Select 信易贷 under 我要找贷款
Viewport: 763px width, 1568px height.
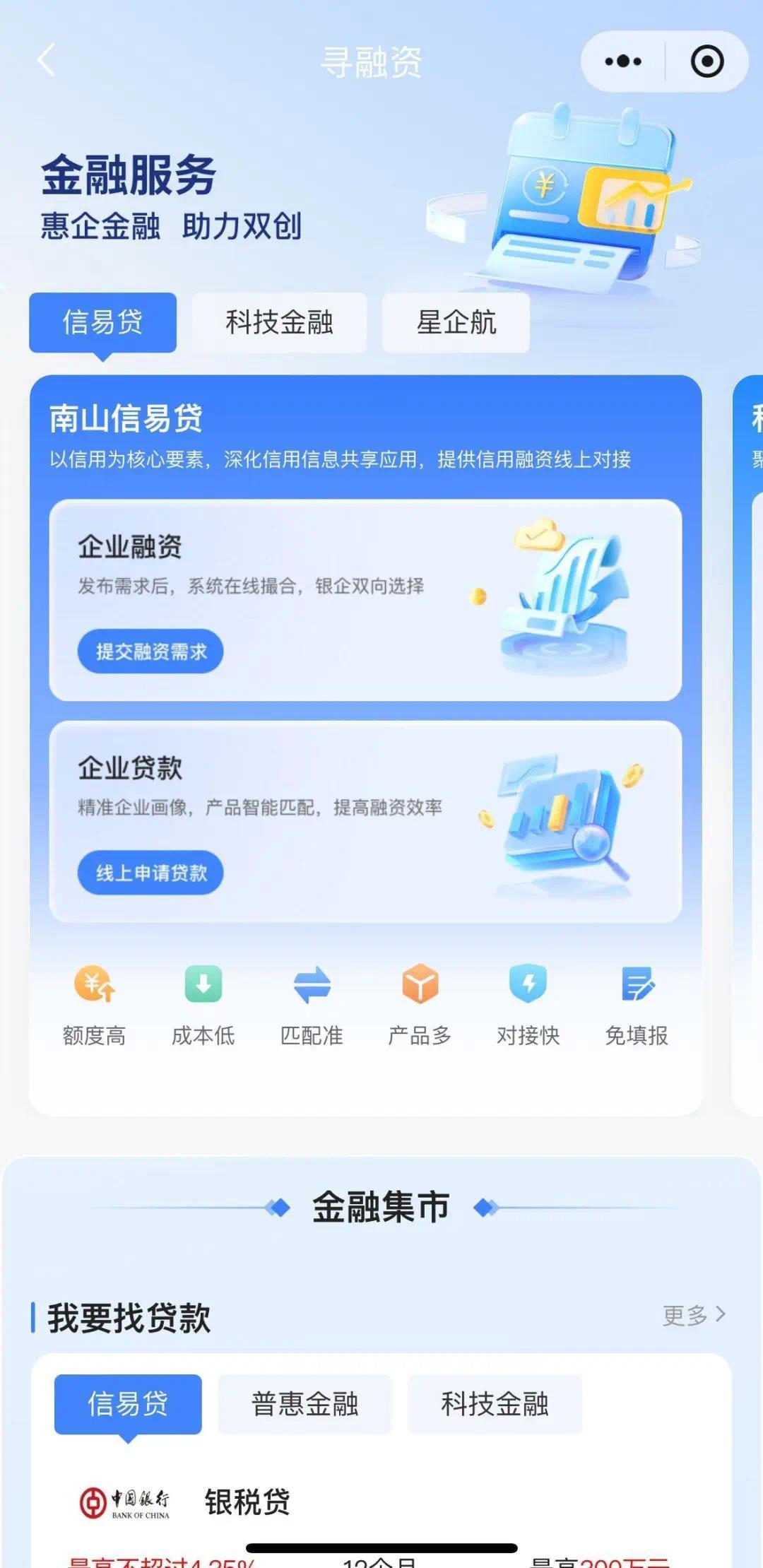pos(128,1404)
